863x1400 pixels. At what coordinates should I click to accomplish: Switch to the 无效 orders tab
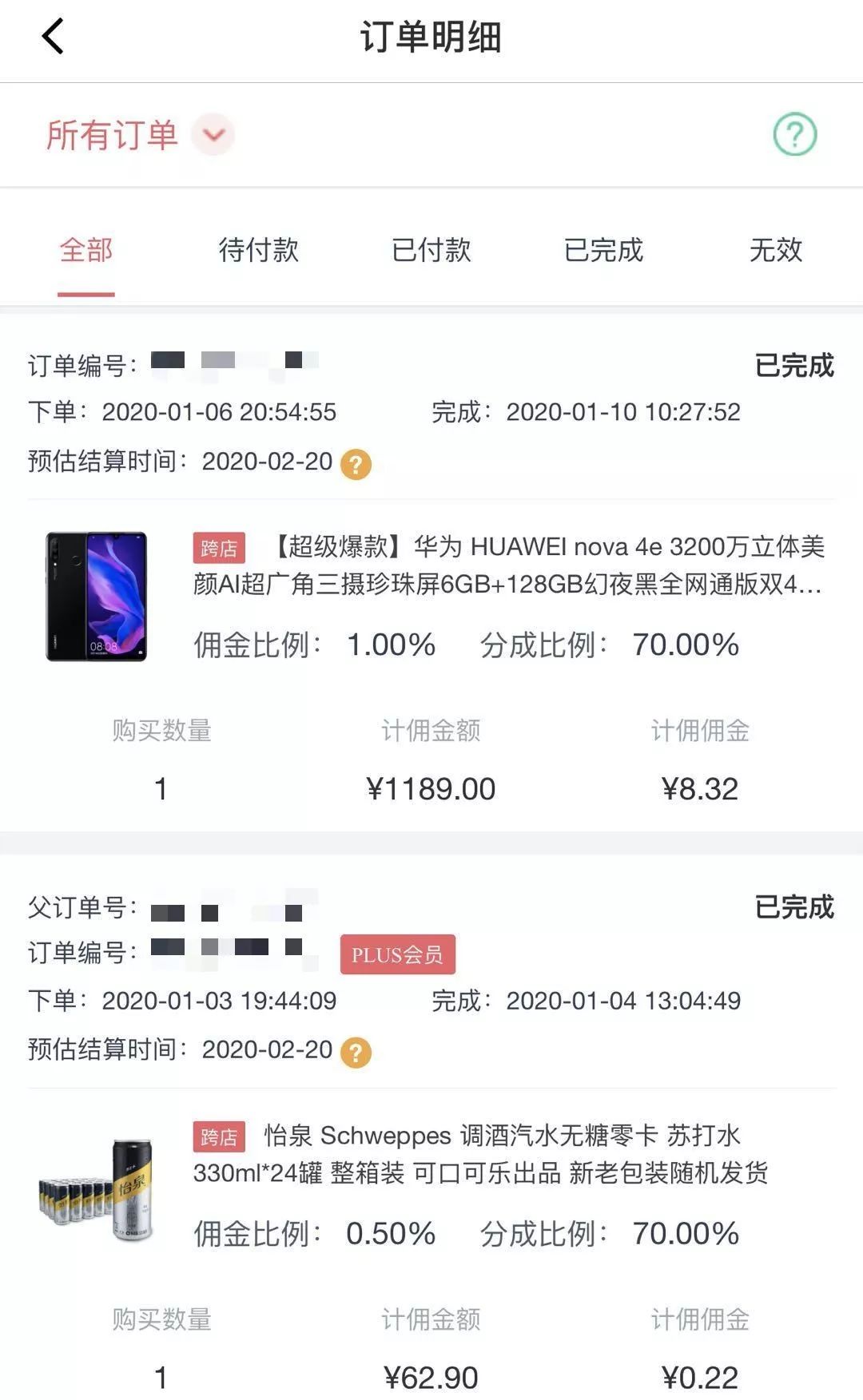tap(777, 251)
